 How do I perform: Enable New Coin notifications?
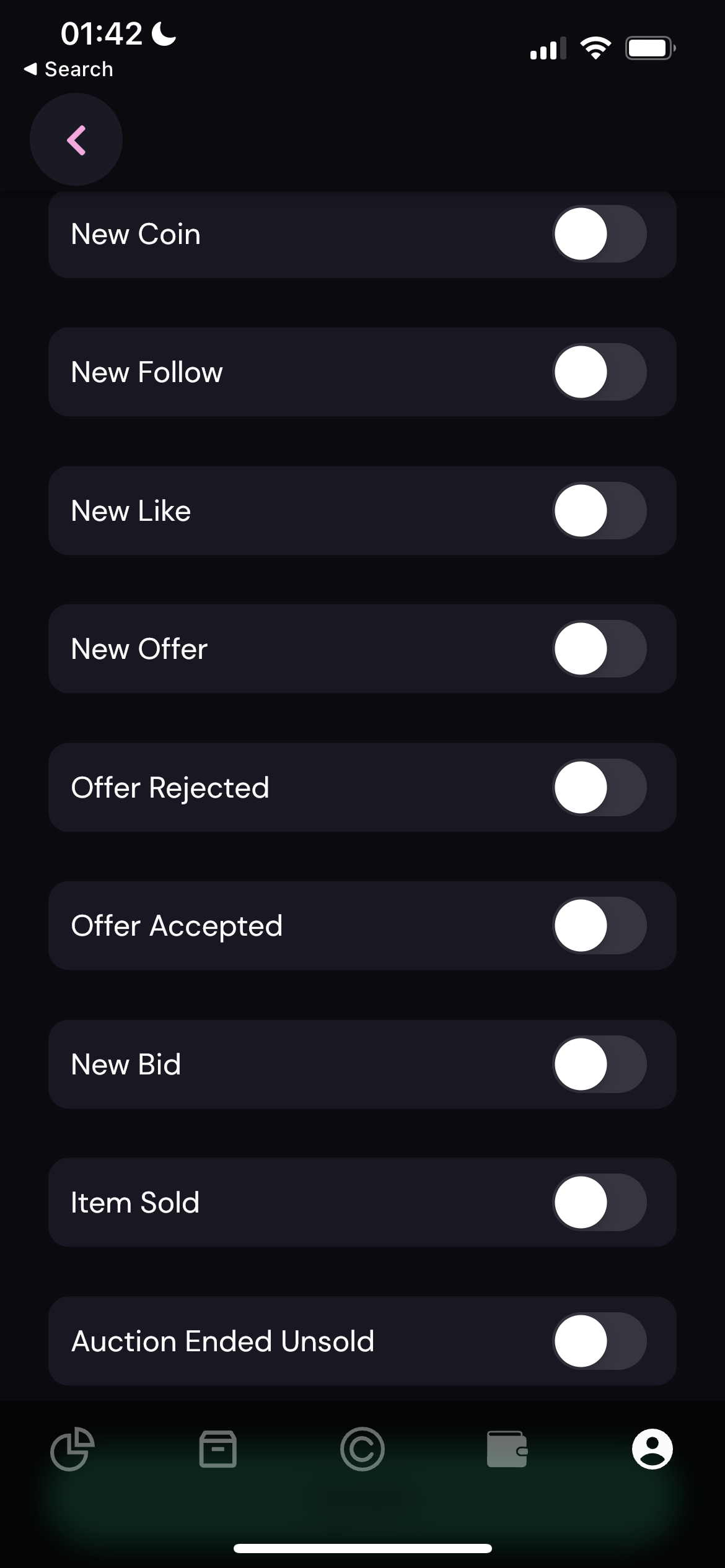[599, 233]
